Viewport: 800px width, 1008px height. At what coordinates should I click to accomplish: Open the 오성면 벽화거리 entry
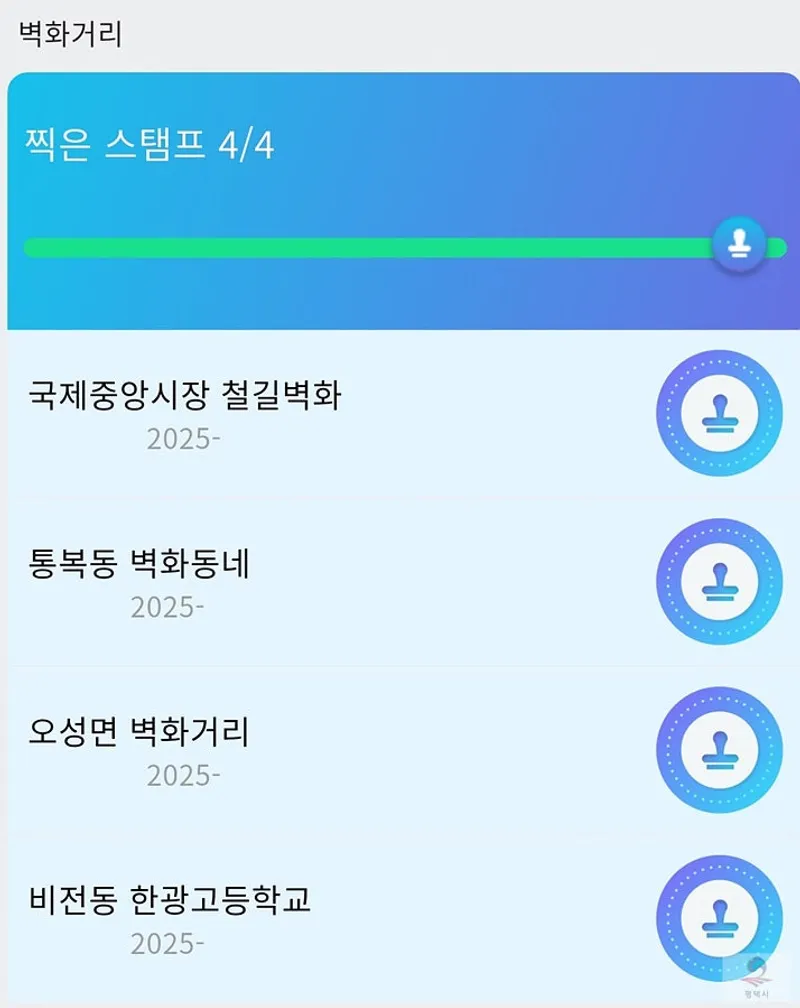140,733
